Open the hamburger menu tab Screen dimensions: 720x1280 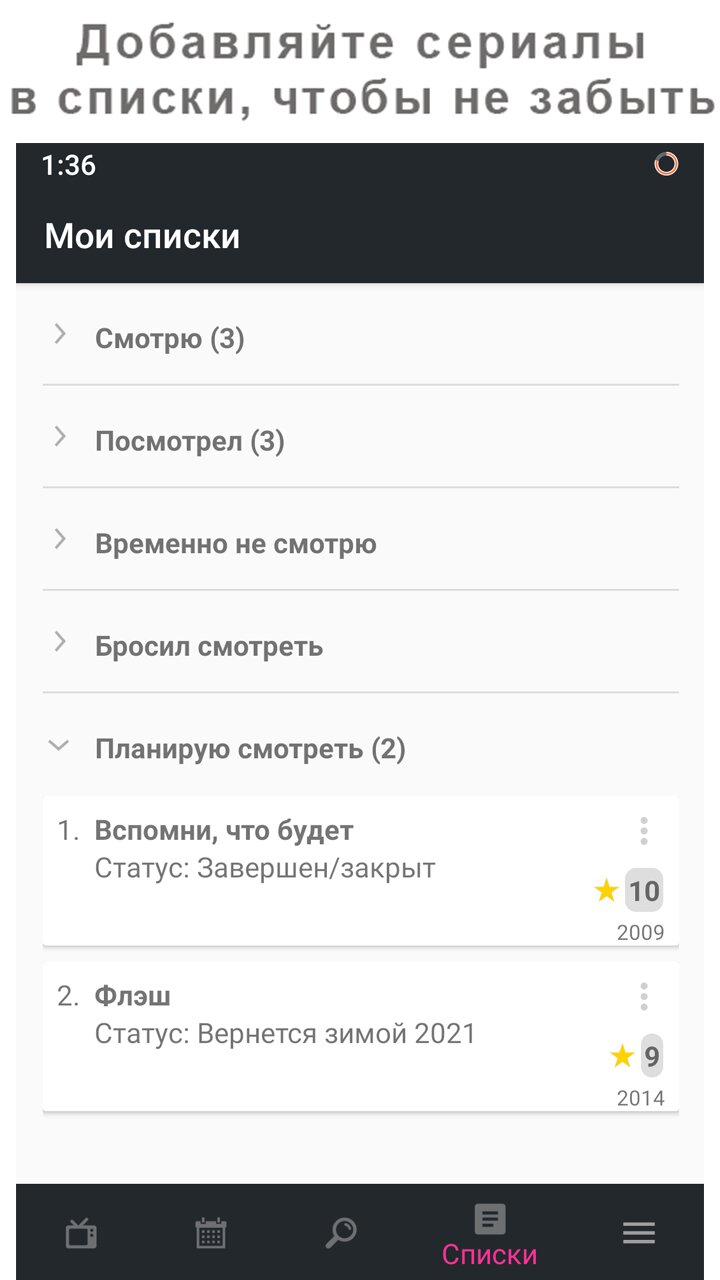(x=639, y=1233)
